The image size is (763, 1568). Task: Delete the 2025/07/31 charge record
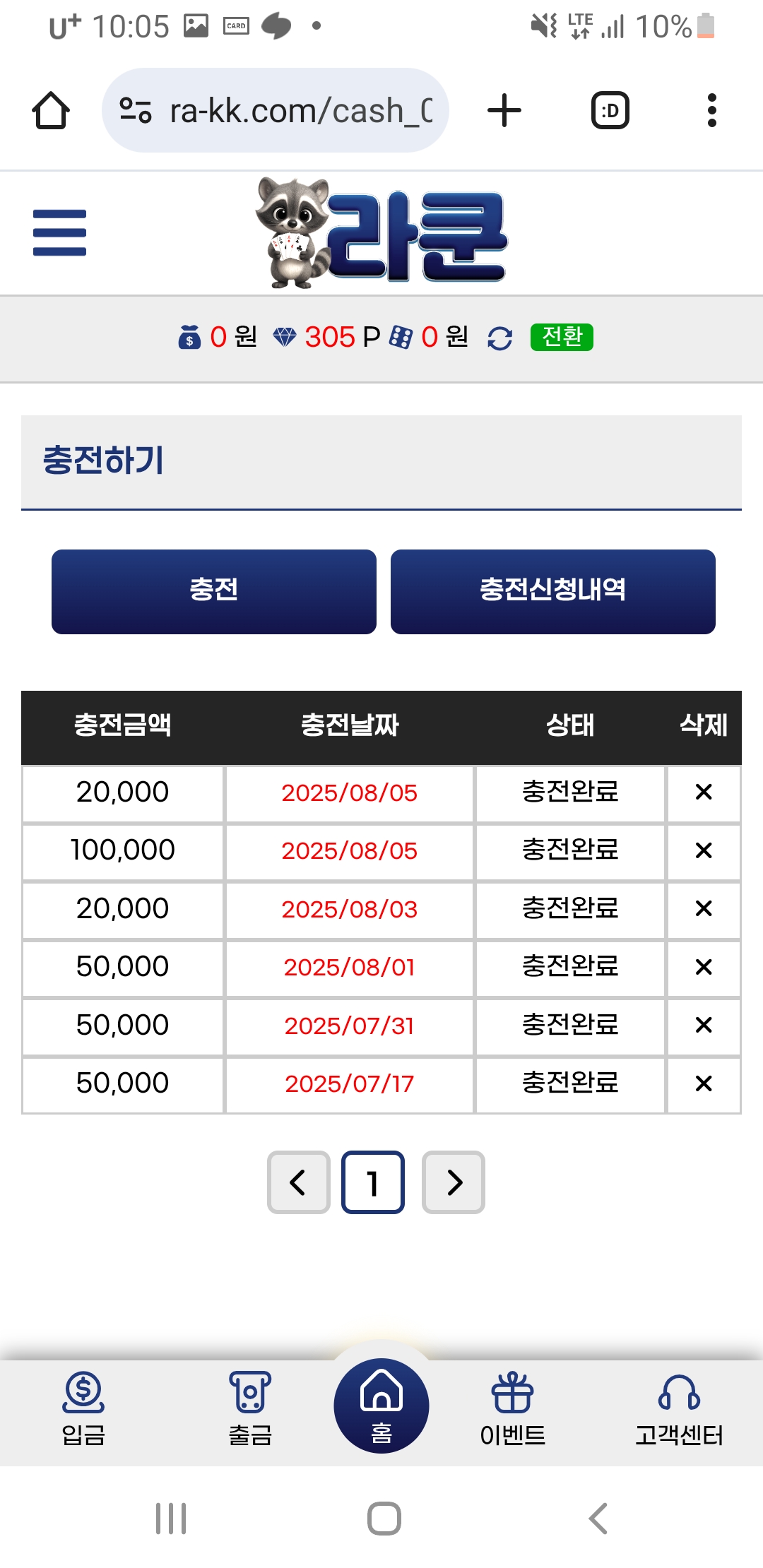pos(703,1025)
